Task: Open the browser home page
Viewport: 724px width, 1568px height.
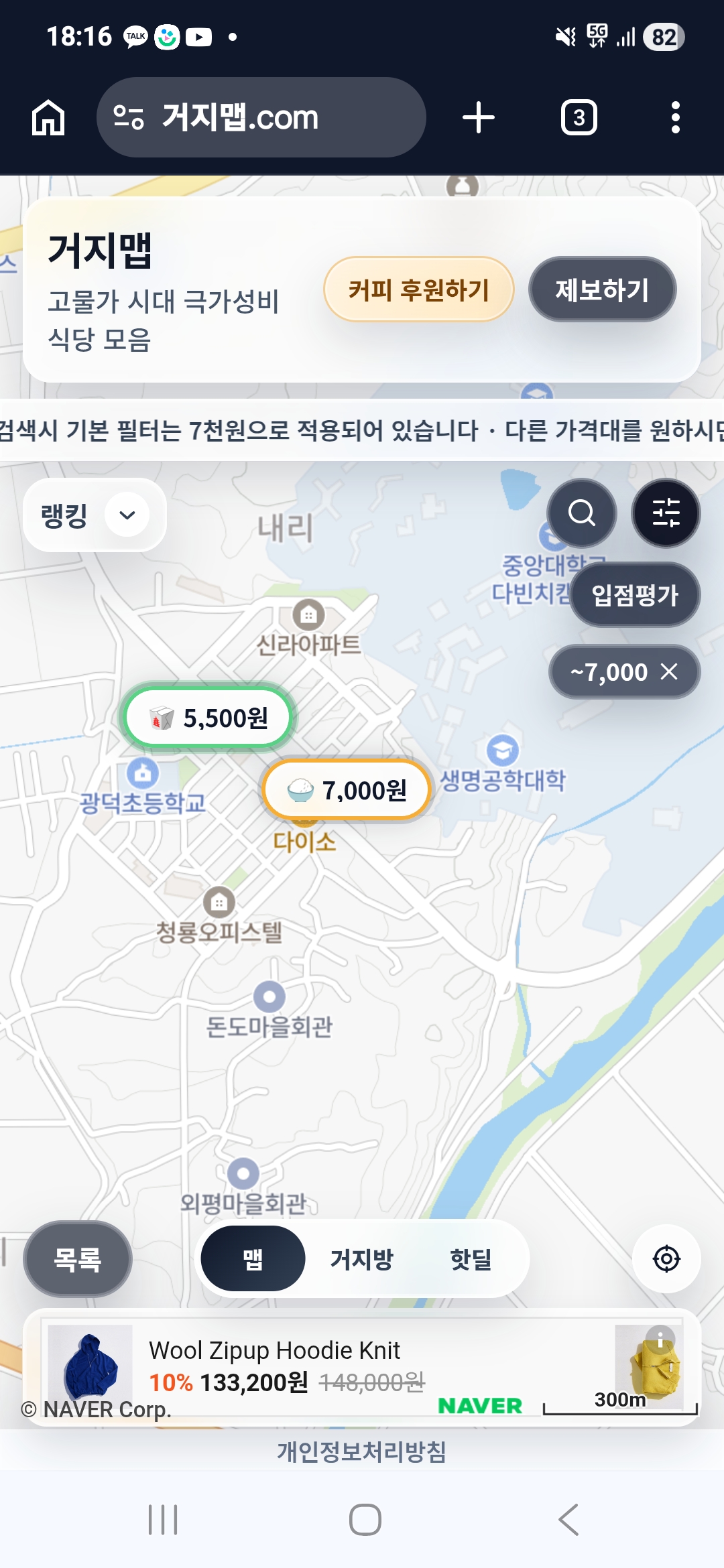Action: (48, 118)
